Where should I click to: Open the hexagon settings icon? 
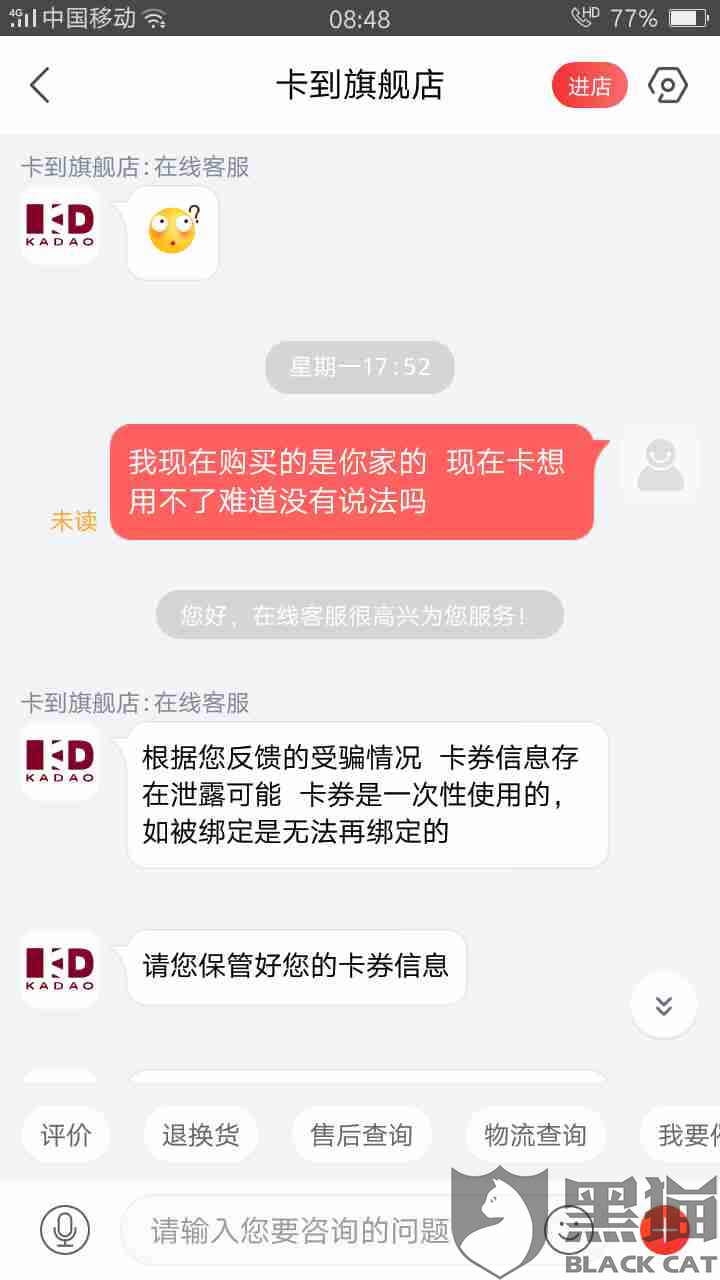point(668,86)
